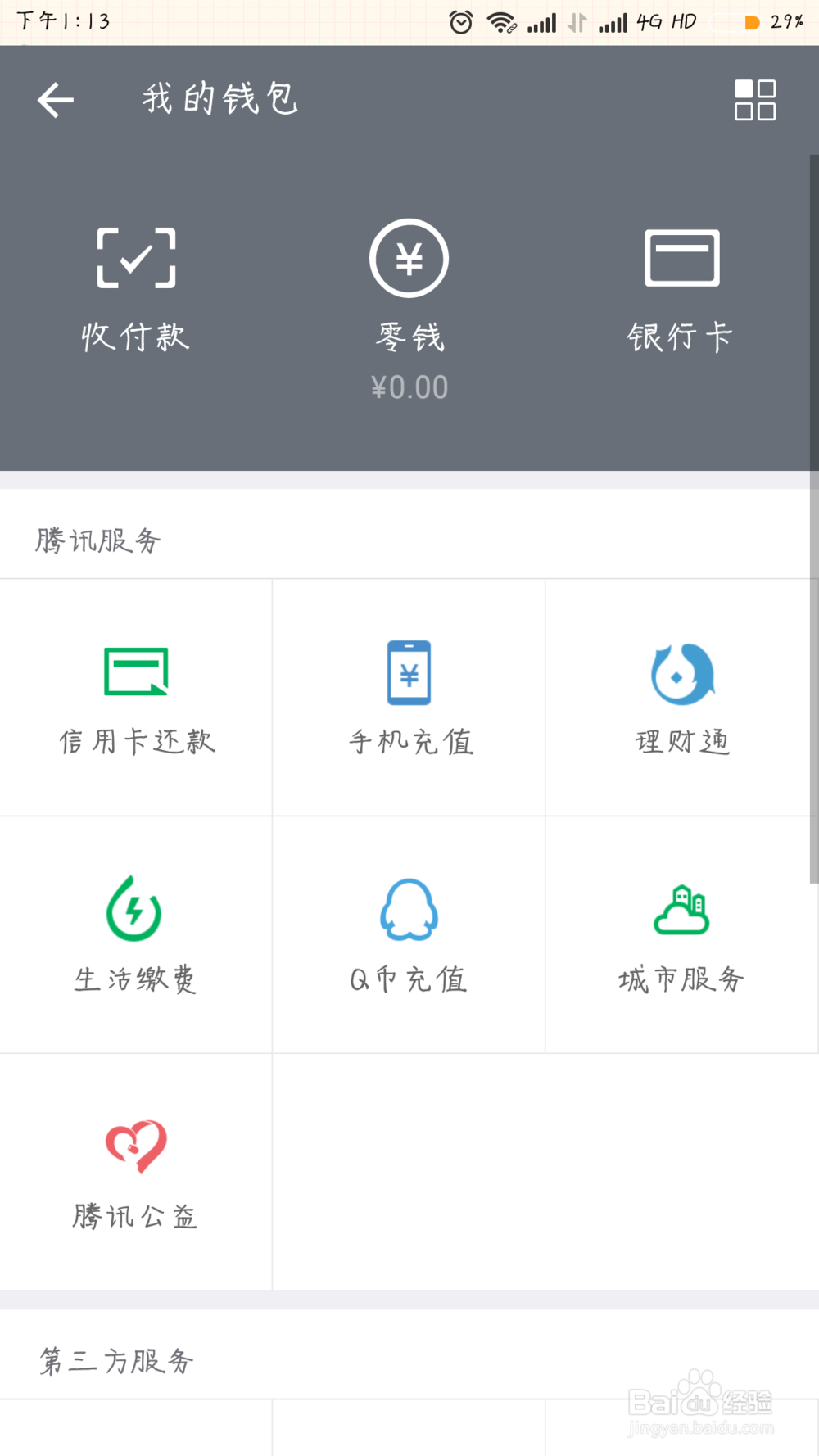Go back from 我的钱包

pyautogui.click(x=56, y=100)
